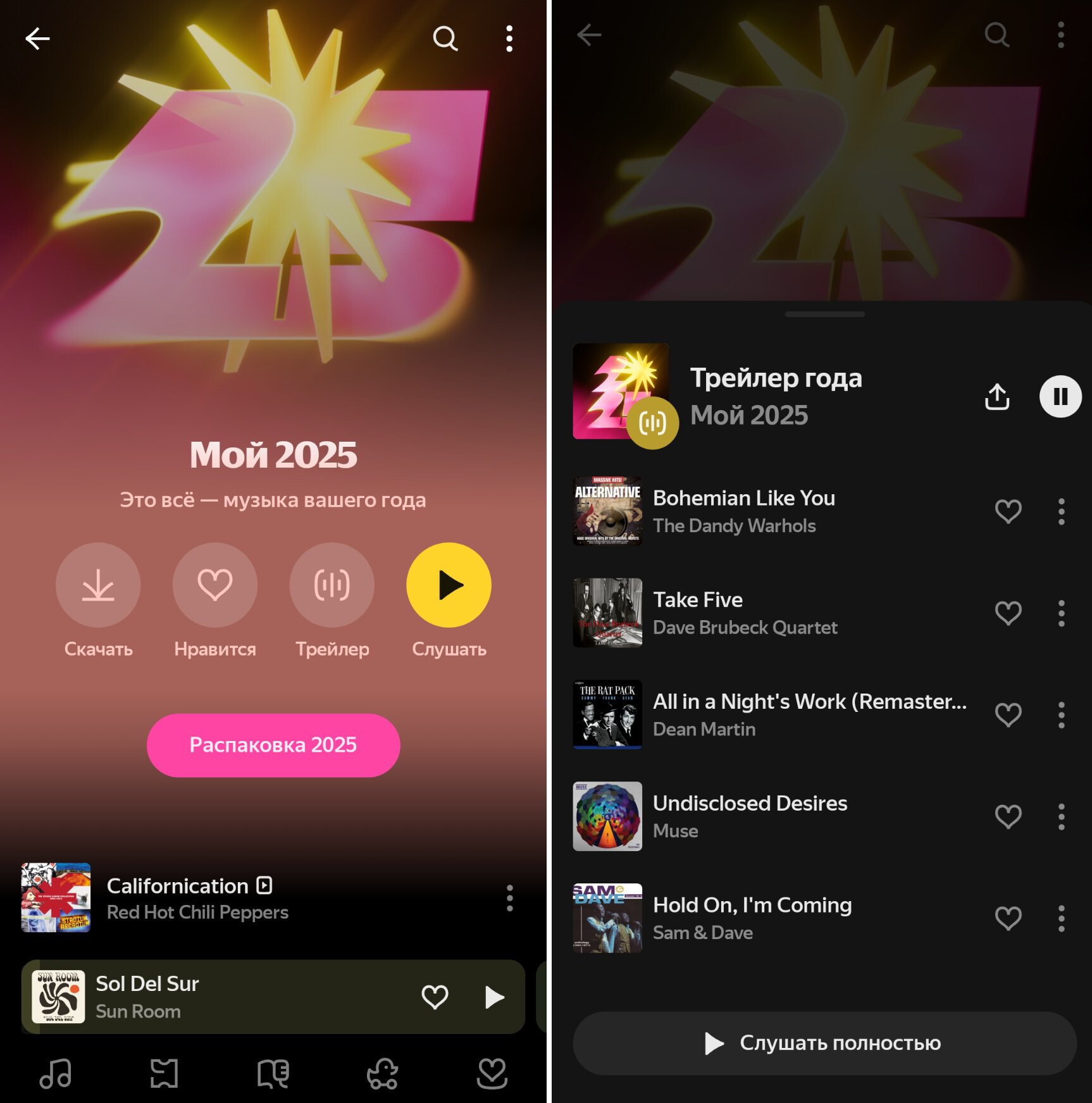Like Sol Del Sur in the mini player
The height and width of the screenshot is (1103, 1092).
point(435,997)
